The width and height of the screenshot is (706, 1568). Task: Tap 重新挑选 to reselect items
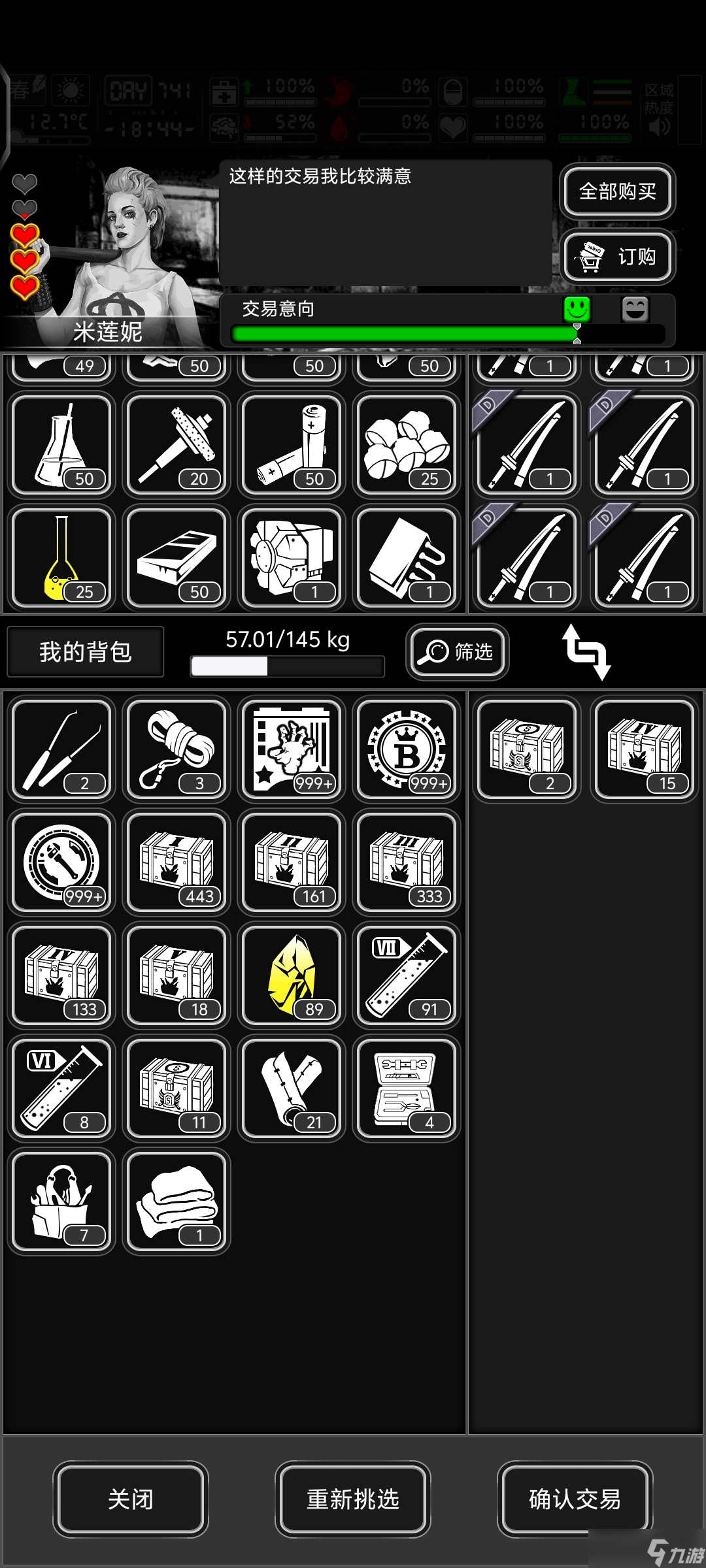pyautogui.click(x=352, y=1499)
